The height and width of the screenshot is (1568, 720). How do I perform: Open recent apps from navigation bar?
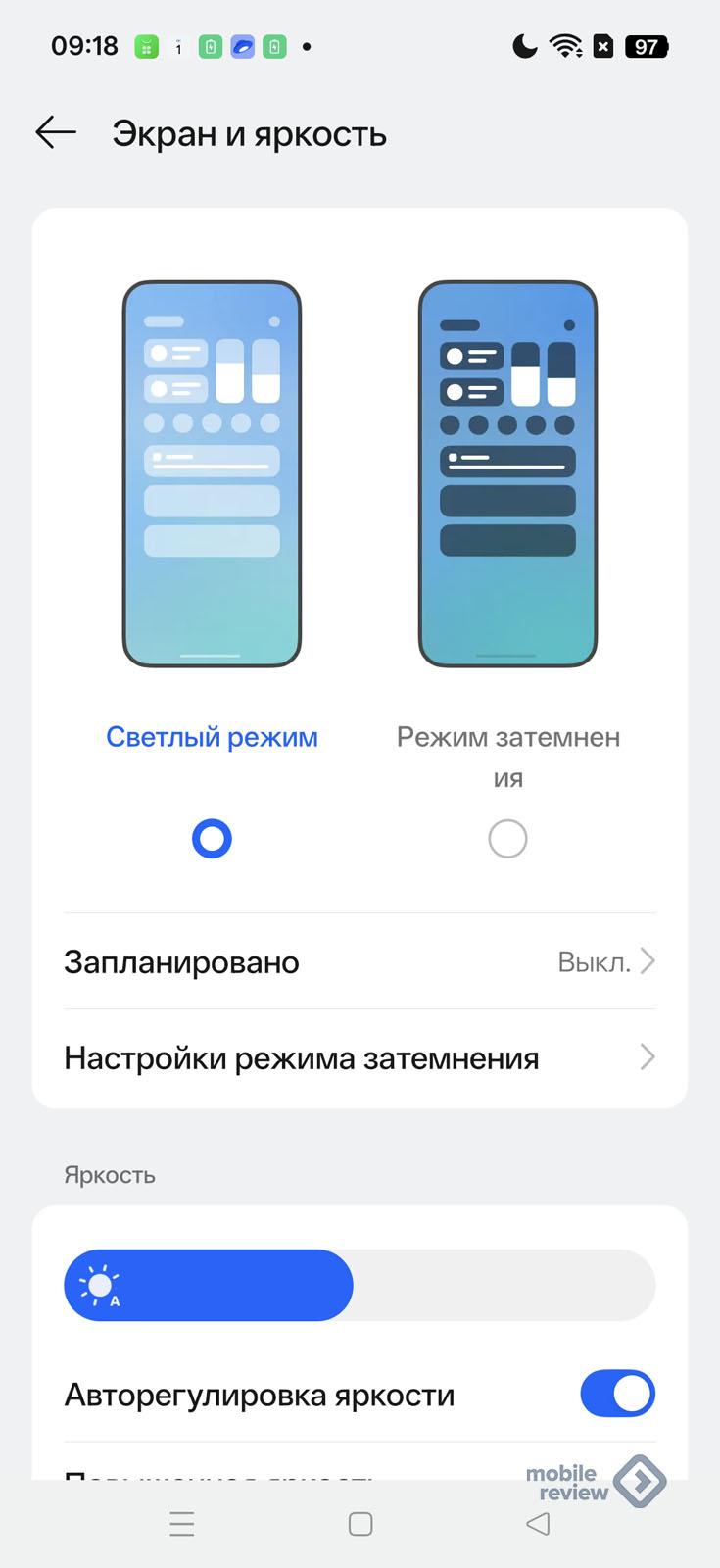(182, 1524)
